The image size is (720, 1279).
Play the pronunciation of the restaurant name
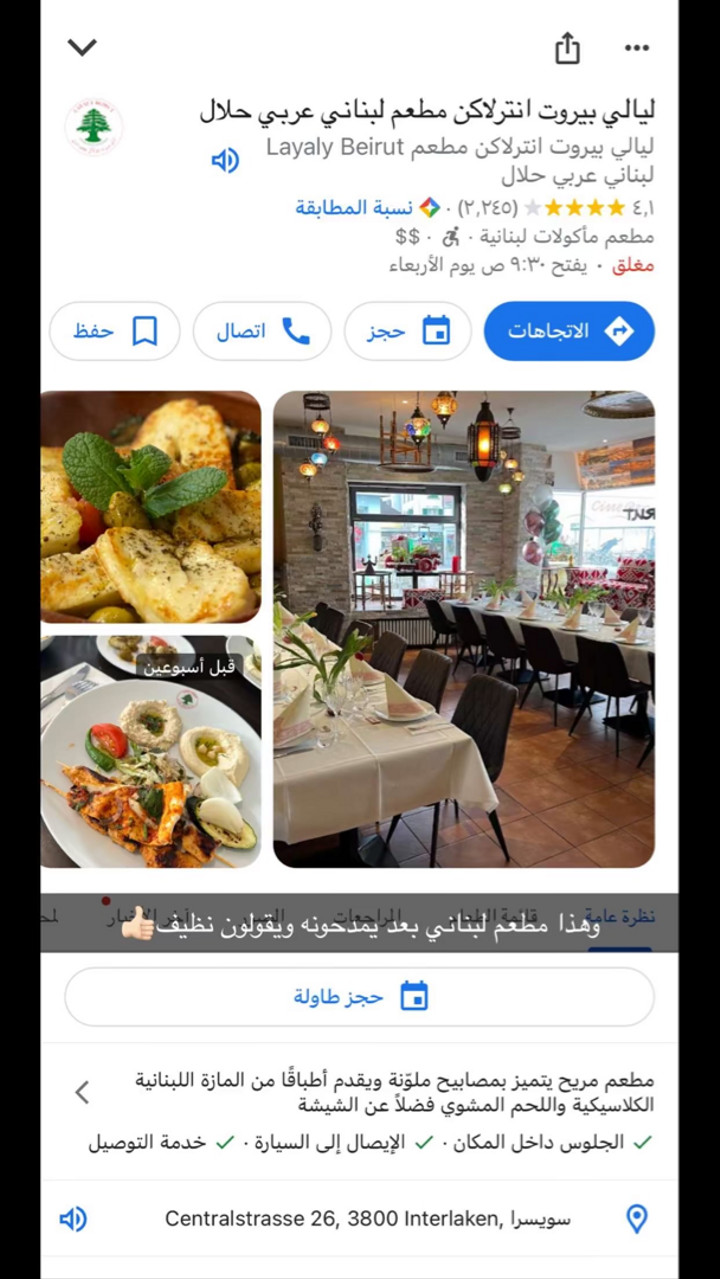(x=225, y=160)
